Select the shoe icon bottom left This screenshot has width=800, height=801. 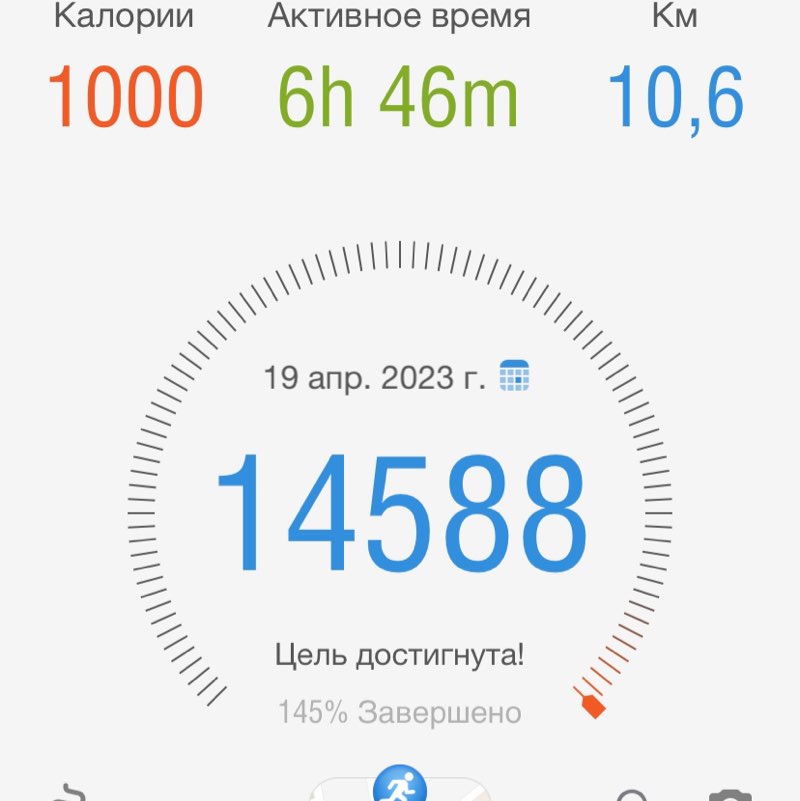click(x=70, y=793)
